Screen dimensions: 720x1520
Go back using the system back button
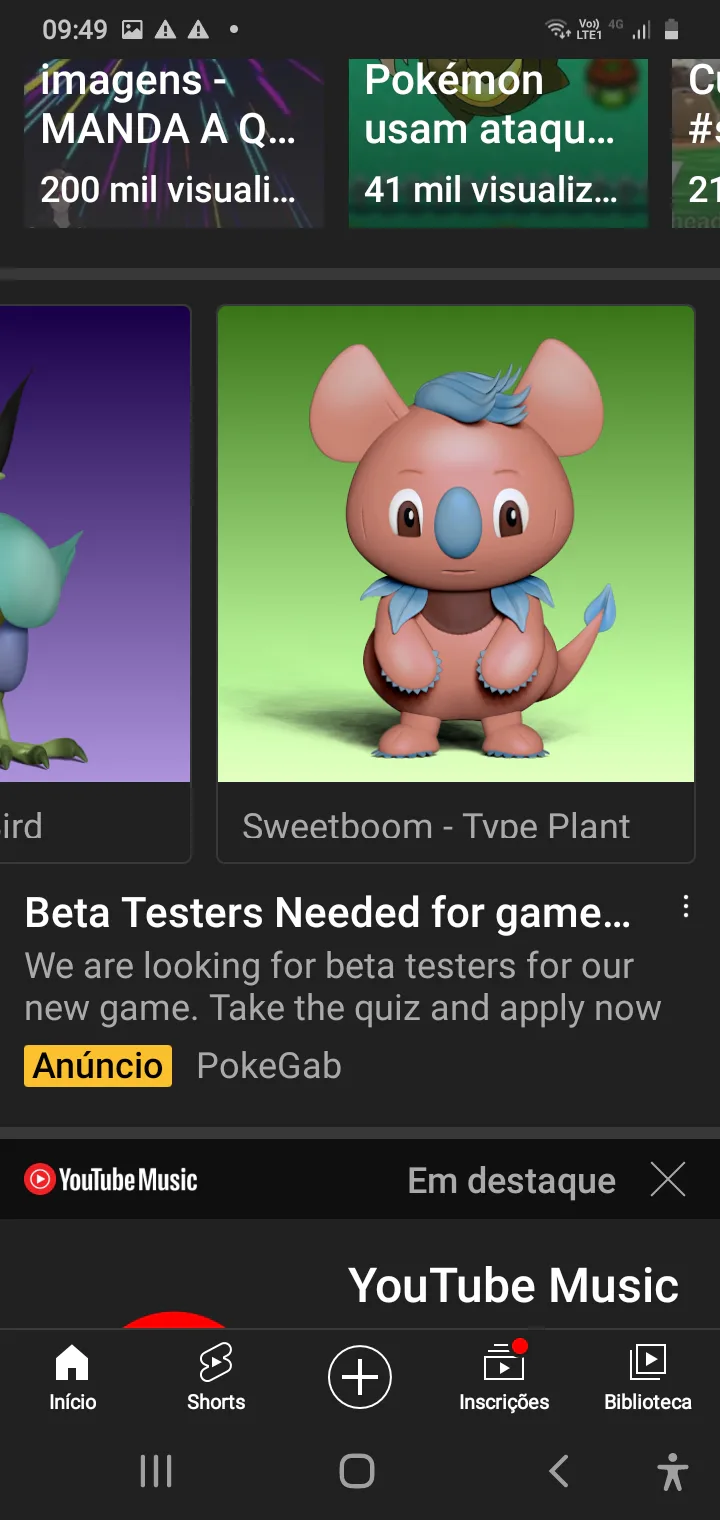[x=559, y=1471]
